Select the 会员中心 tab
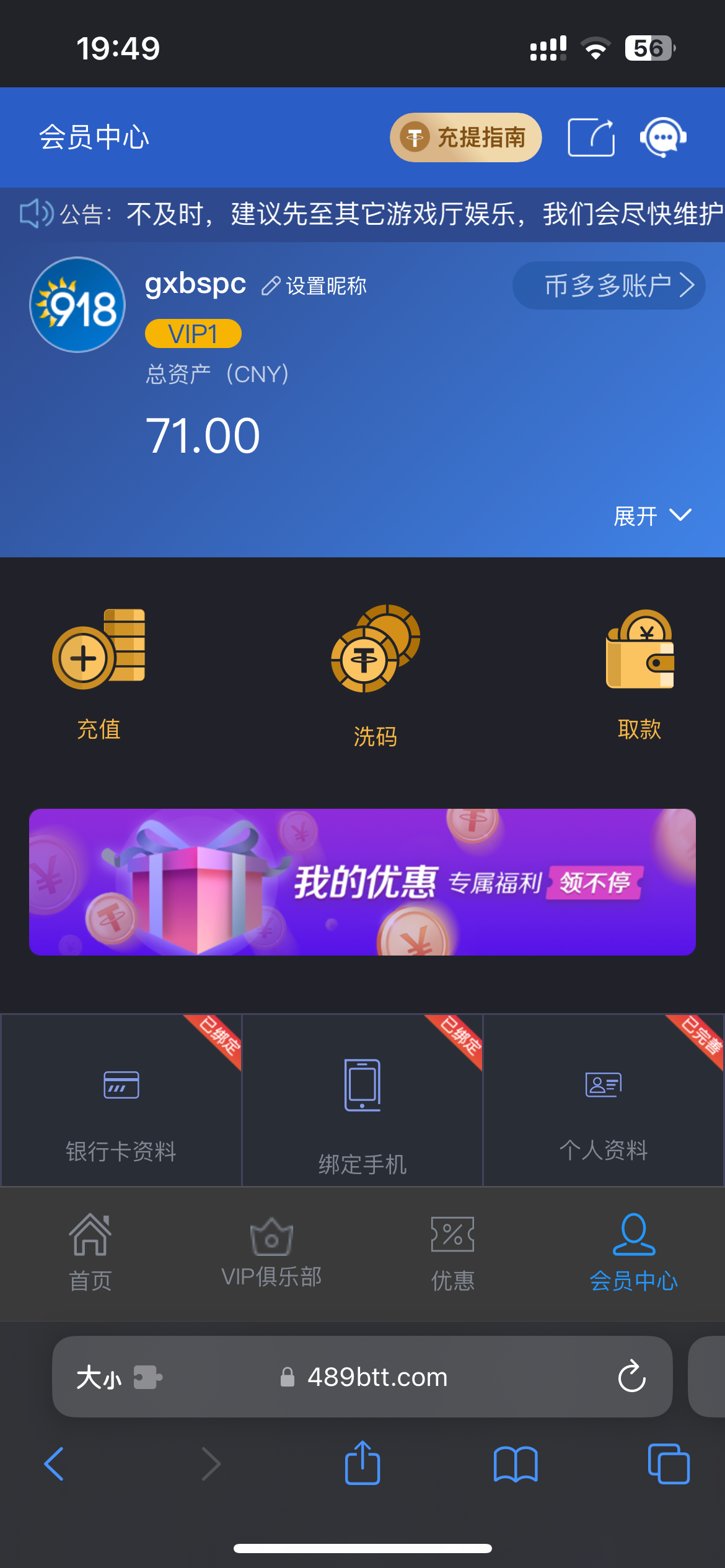725x1568 pixels. click(x=633, y=1252)
